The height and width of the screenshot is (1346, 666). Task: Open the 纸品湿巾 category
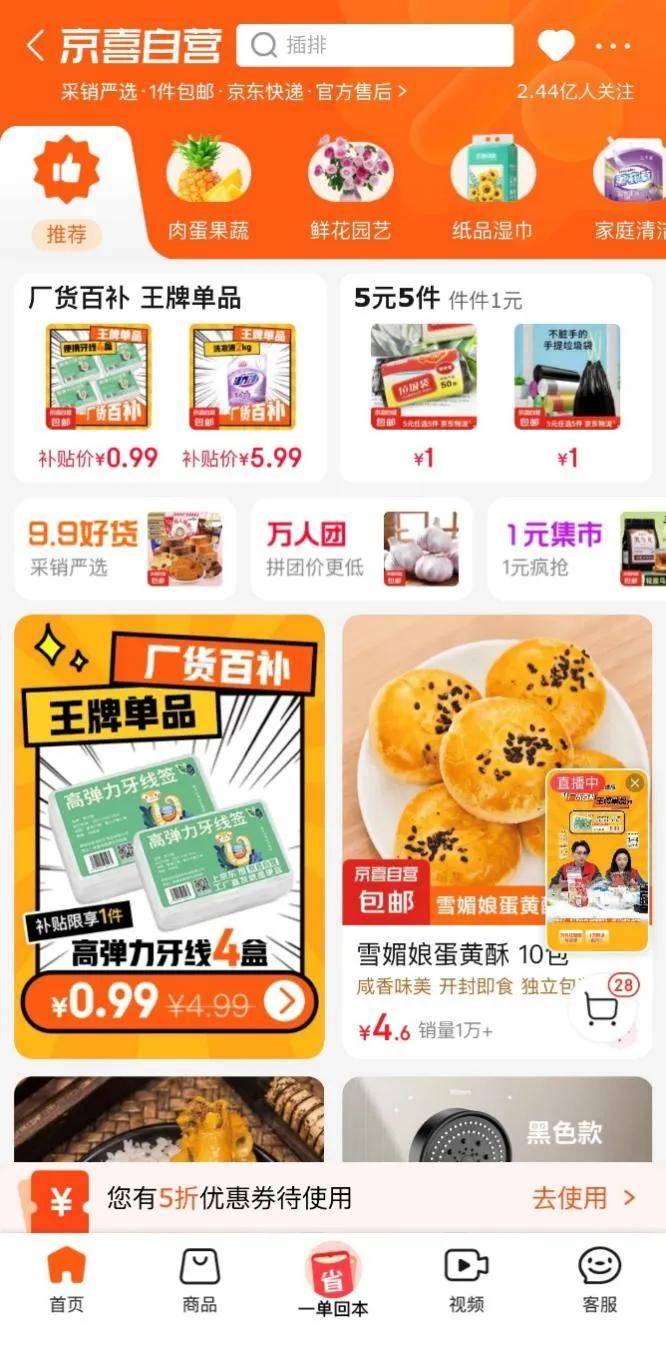tap(492, 190)
